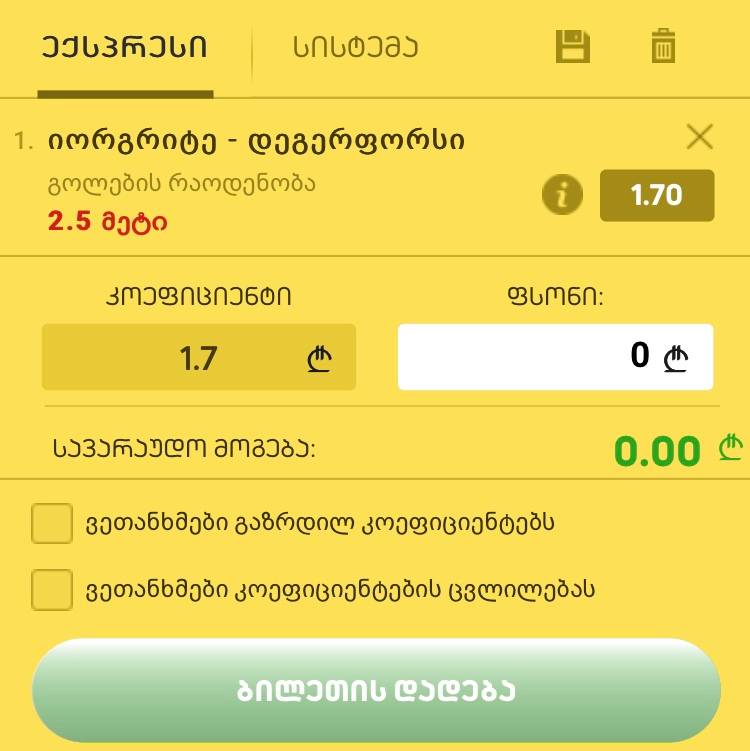Click the Lari currency icon in the coefficient field
Viewport: 750px width, 751px height.
tap(318, 357)
